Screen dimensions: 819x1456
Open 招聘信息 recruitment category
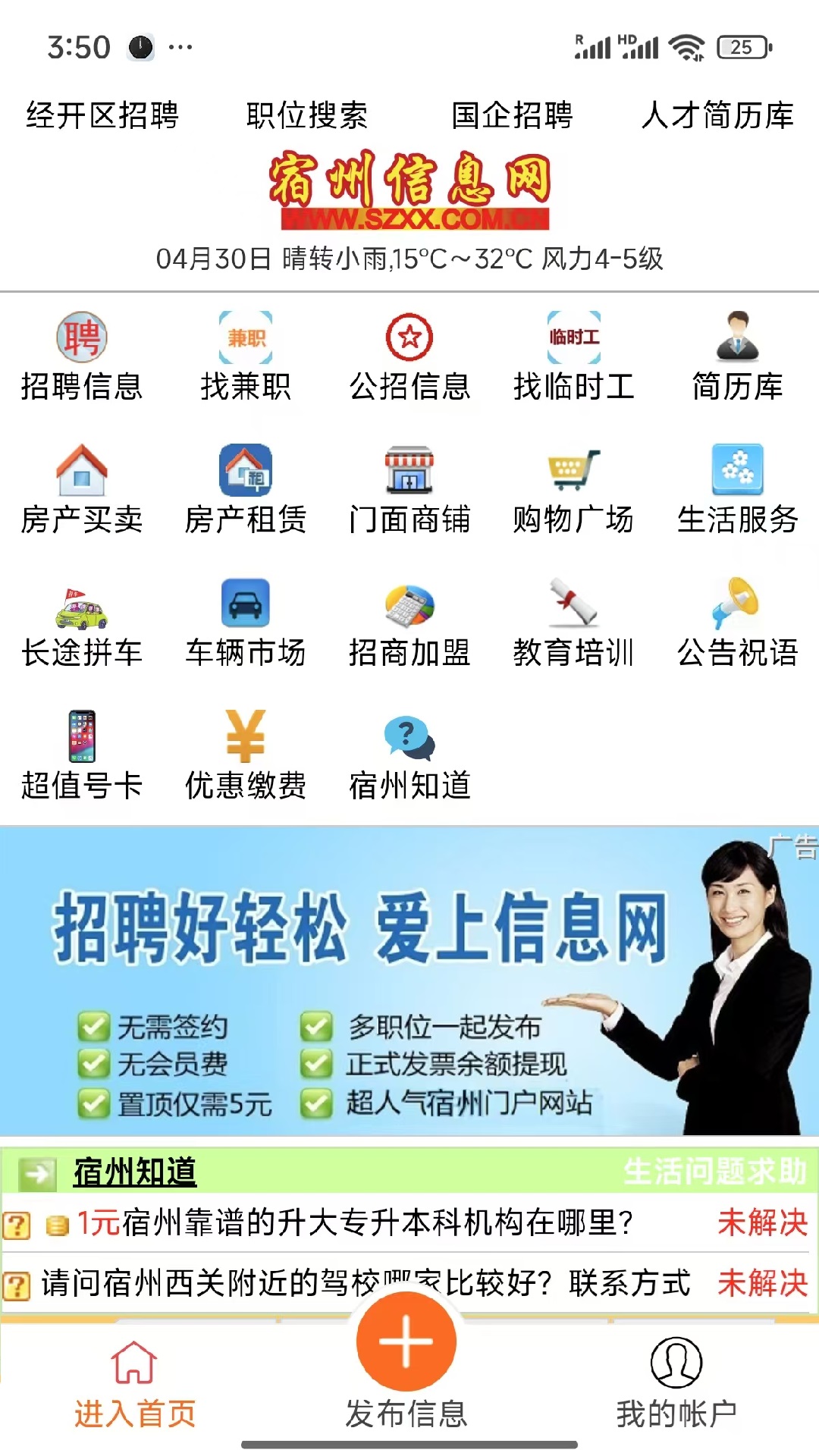pos(82,356)
